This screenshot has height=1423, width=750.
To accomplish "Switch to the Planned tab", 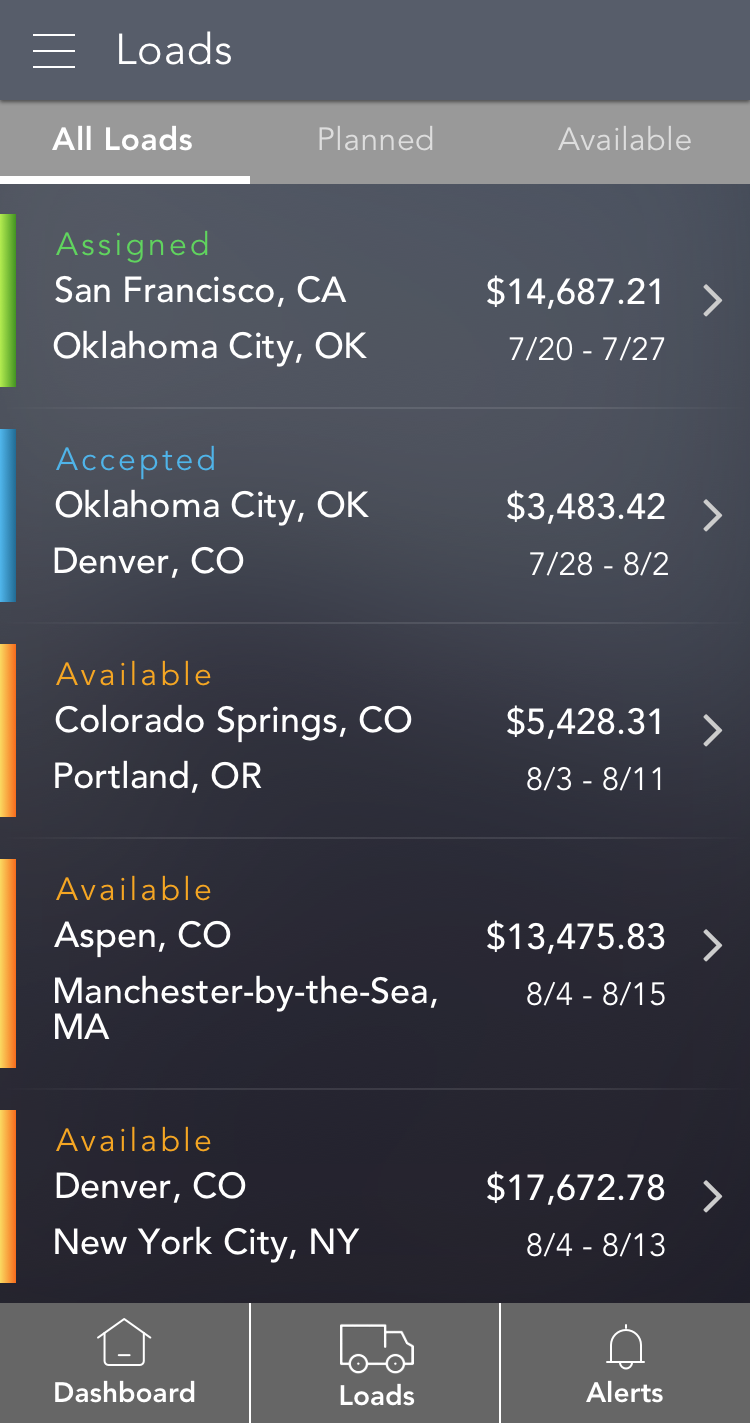I will (375, 140).
